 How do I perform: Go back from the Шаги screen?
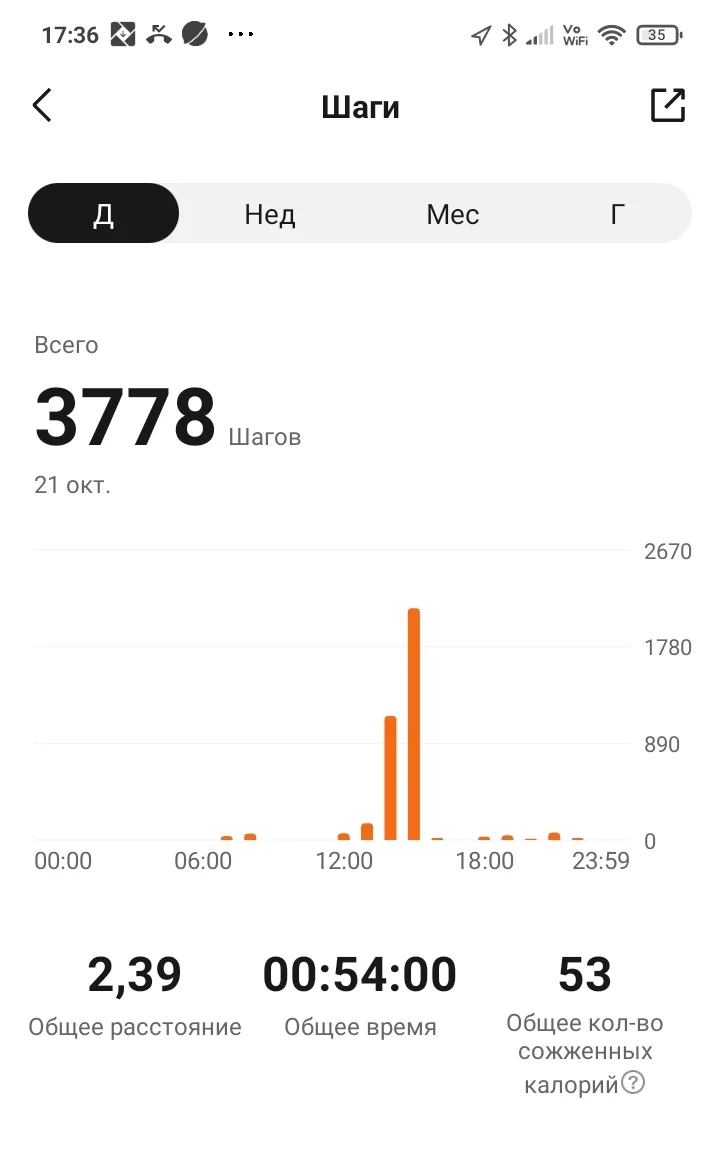42,105
